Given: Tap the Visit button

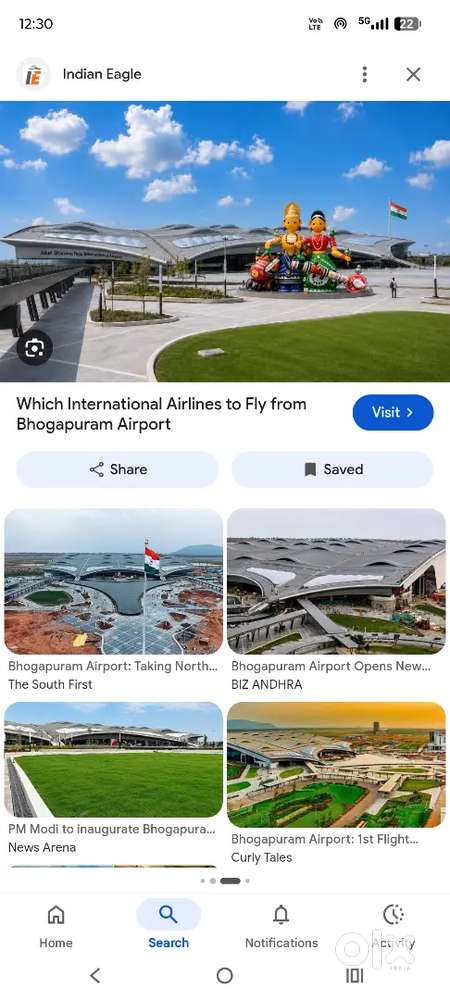Looking at the screenshot, I should [393, 413].
